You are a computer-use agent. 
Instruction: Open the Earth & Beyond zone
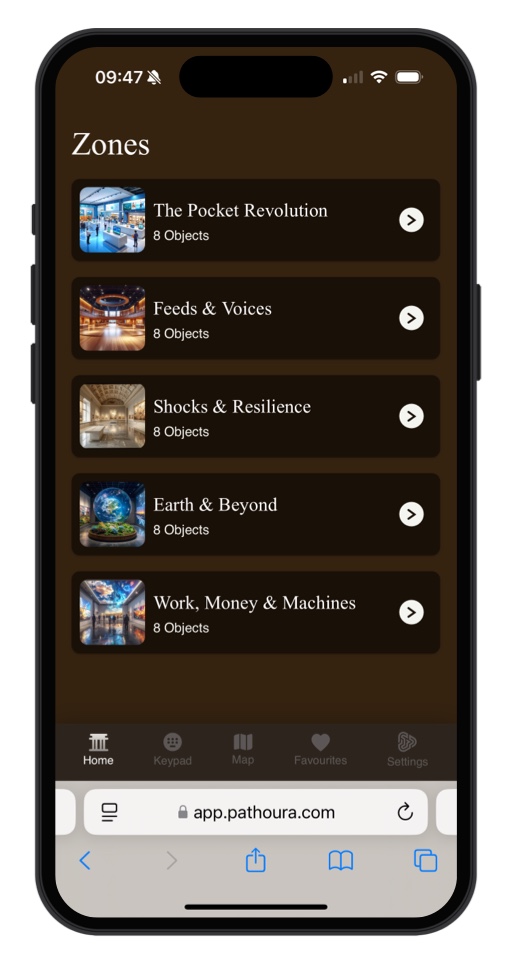click(x=256, y=514)
